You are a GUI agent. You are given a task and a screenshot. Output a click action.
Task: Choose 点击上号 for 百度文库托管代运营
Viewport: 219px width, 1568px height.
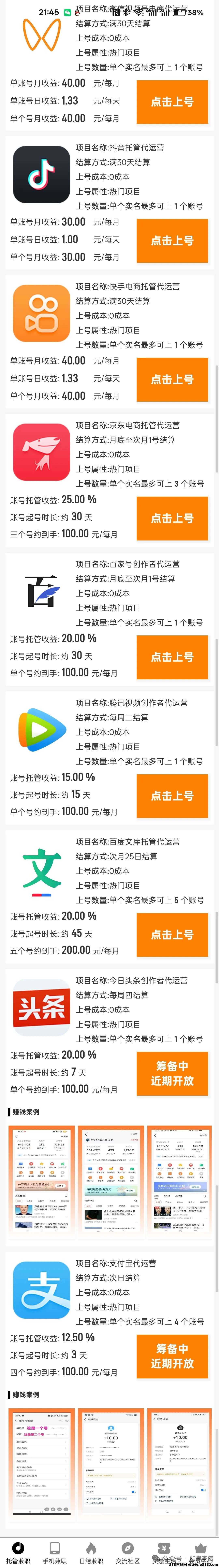pyautogui.click(x=172, y=934)
